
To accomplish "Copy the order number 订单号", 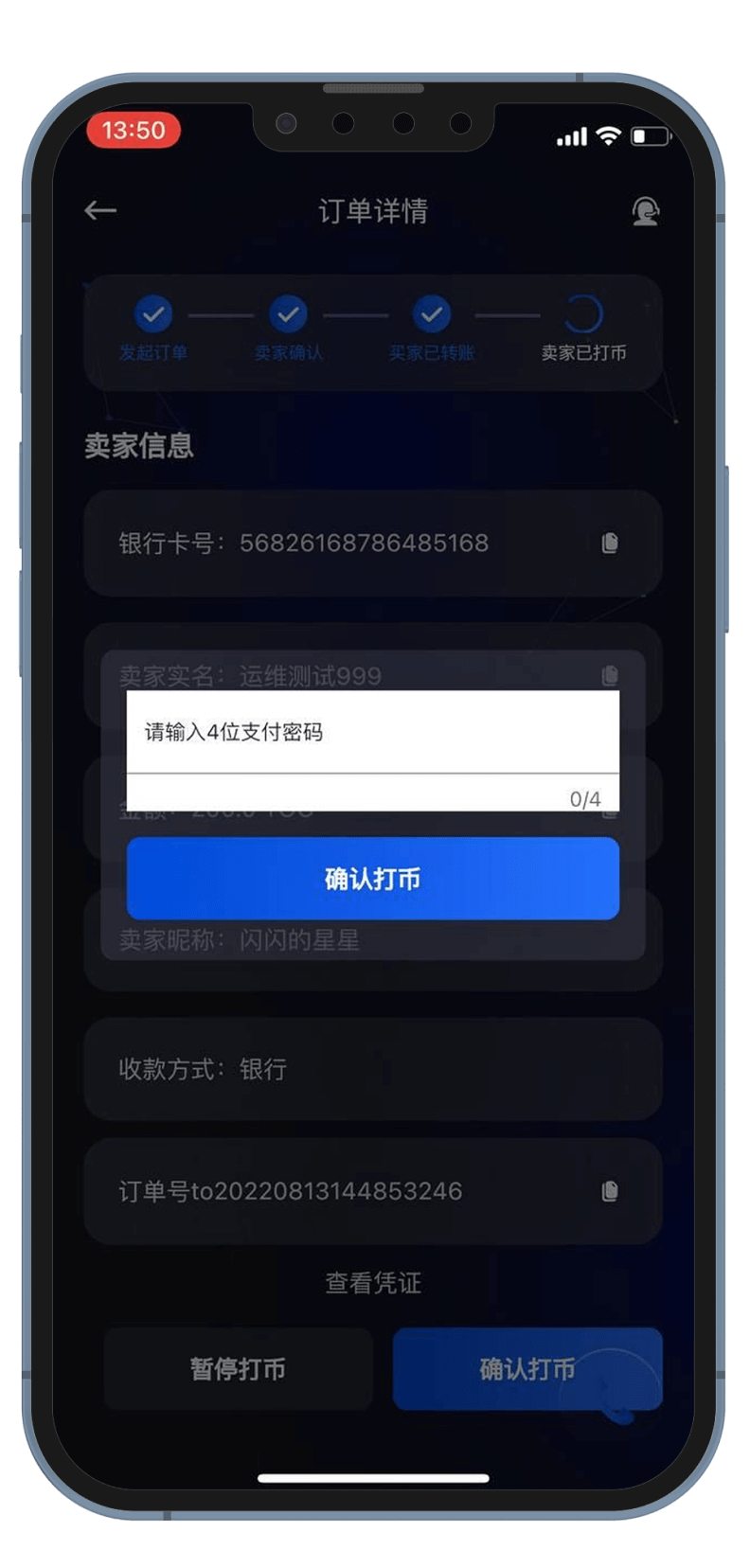I will pyautogui.click(x=610, y=1191).
